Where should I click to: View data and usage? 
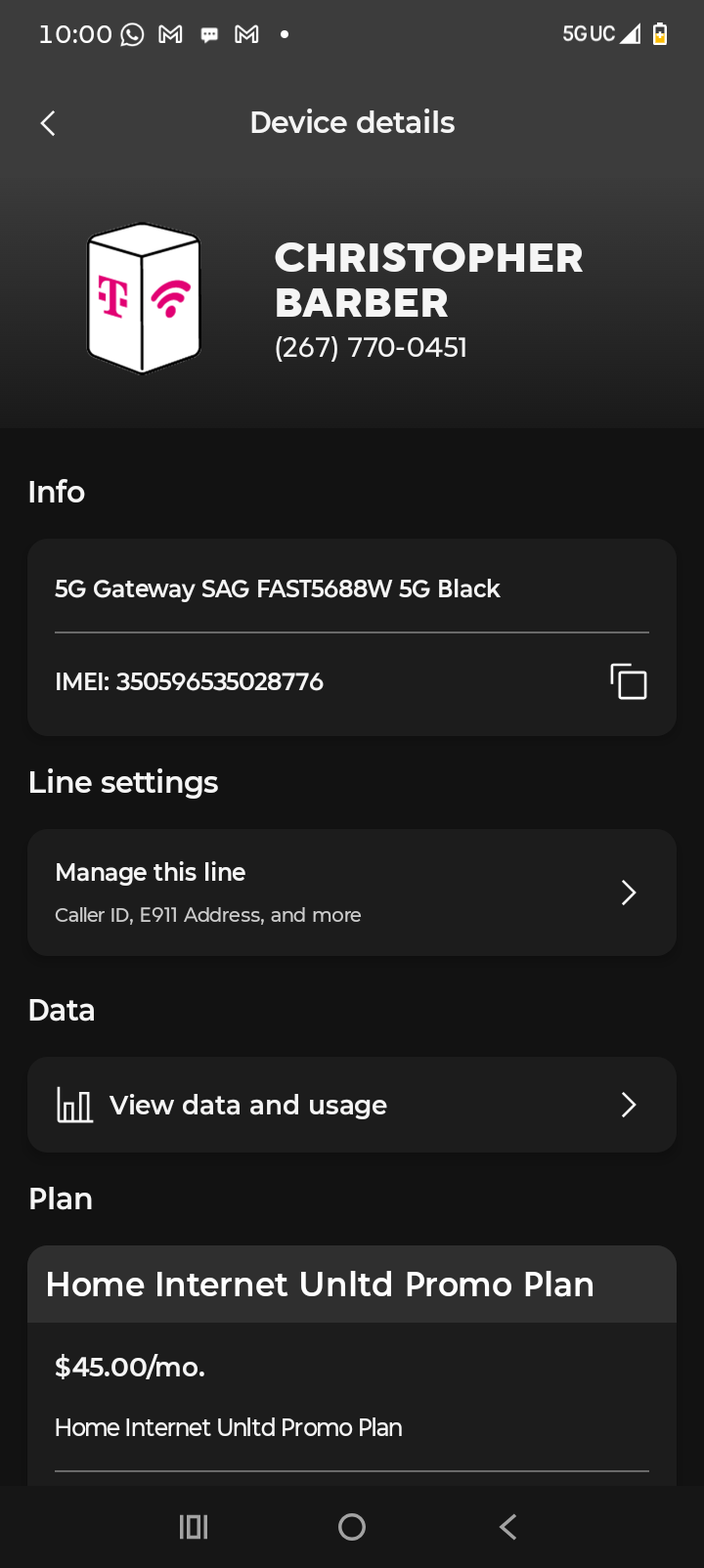pos(352,1105)
